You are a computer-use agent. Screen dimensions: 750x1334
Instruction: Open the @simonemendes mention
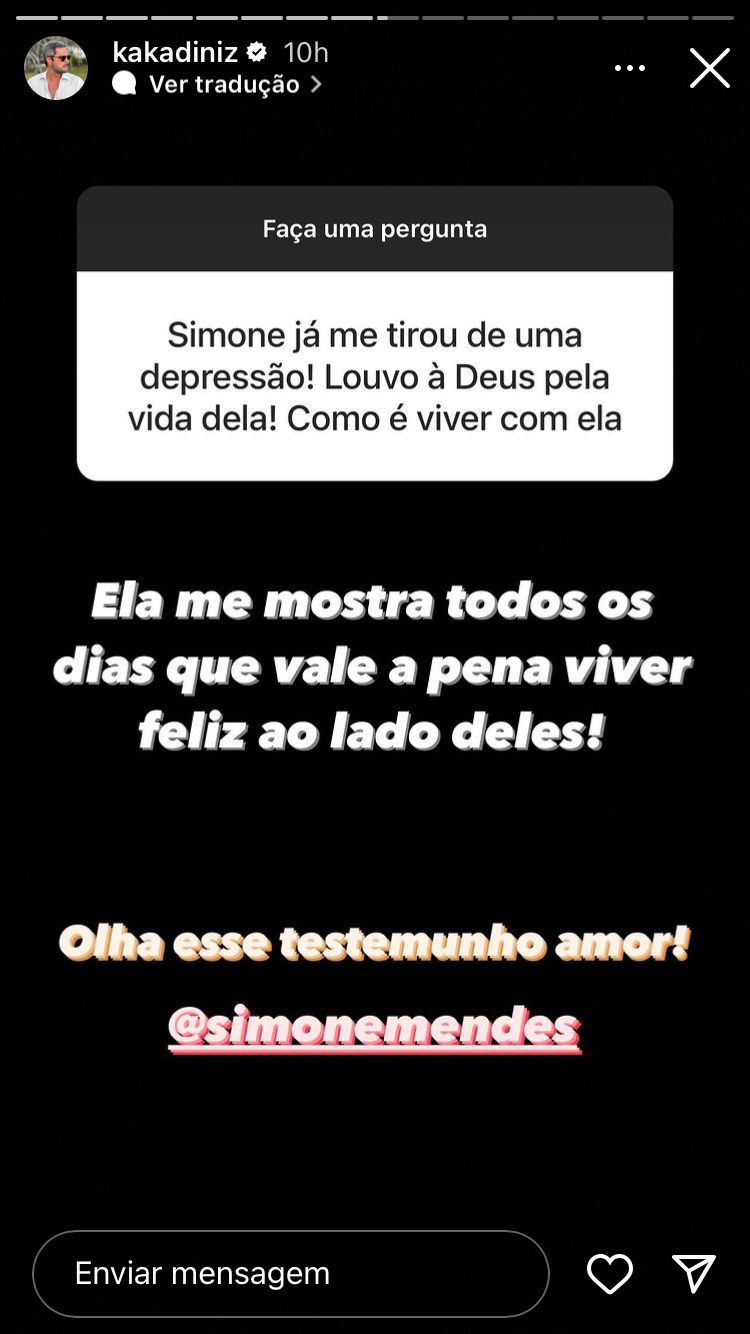(374, 1027)
